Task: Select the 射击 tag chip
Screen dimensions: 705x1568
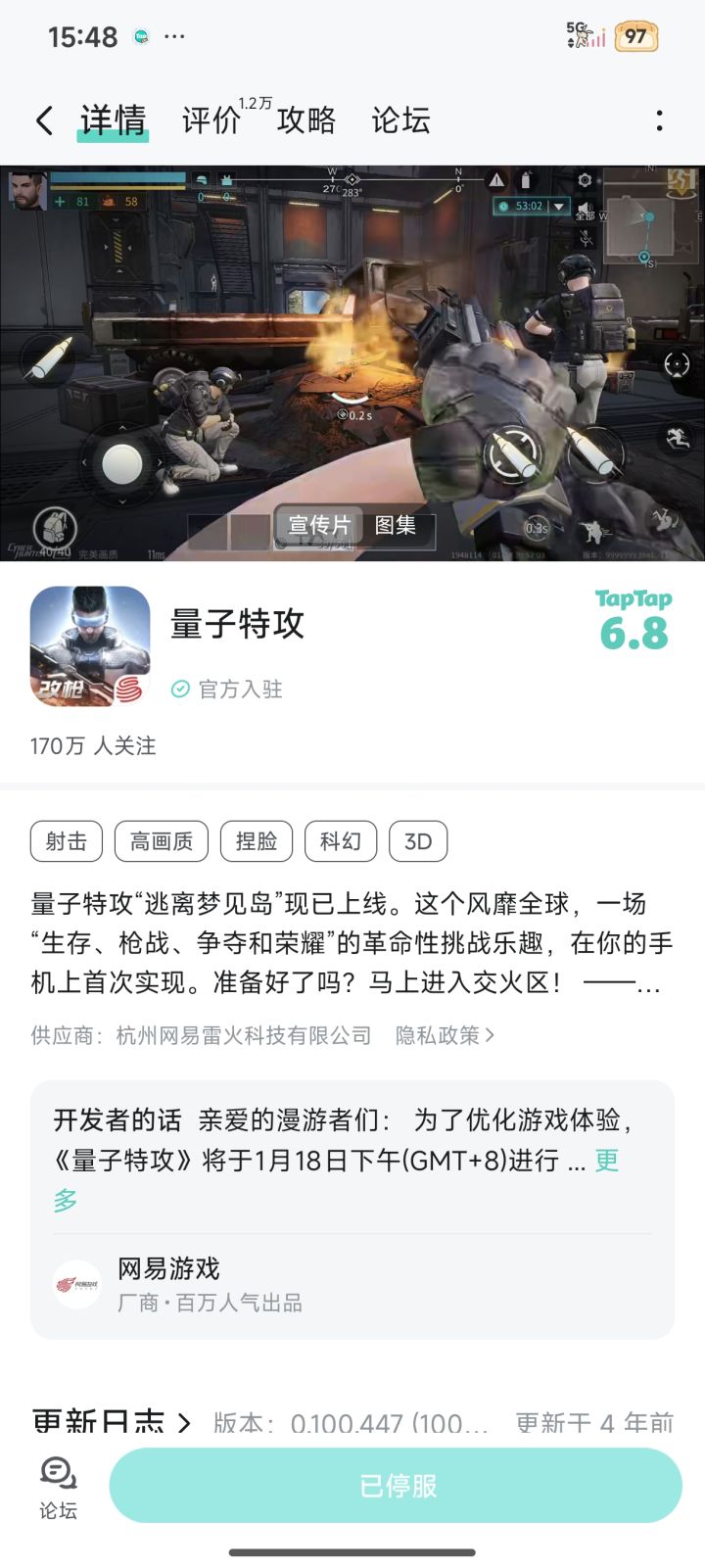Action: point(65,840)
